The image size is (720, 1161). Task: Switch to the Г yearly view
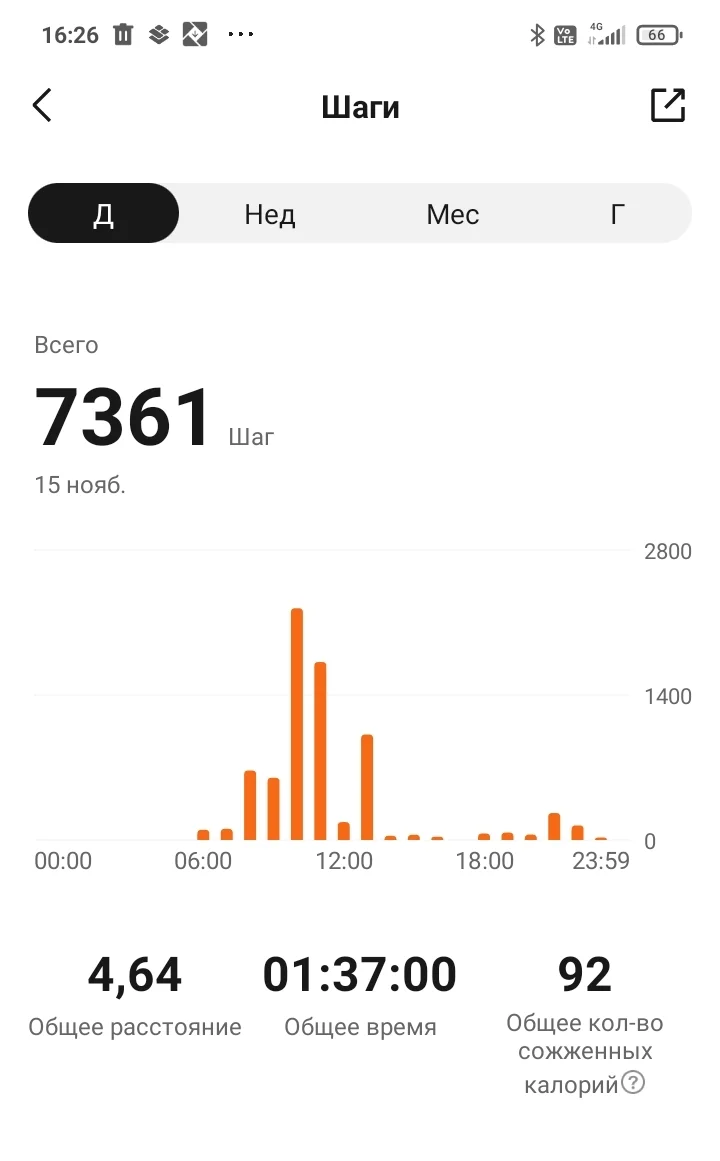618,214
